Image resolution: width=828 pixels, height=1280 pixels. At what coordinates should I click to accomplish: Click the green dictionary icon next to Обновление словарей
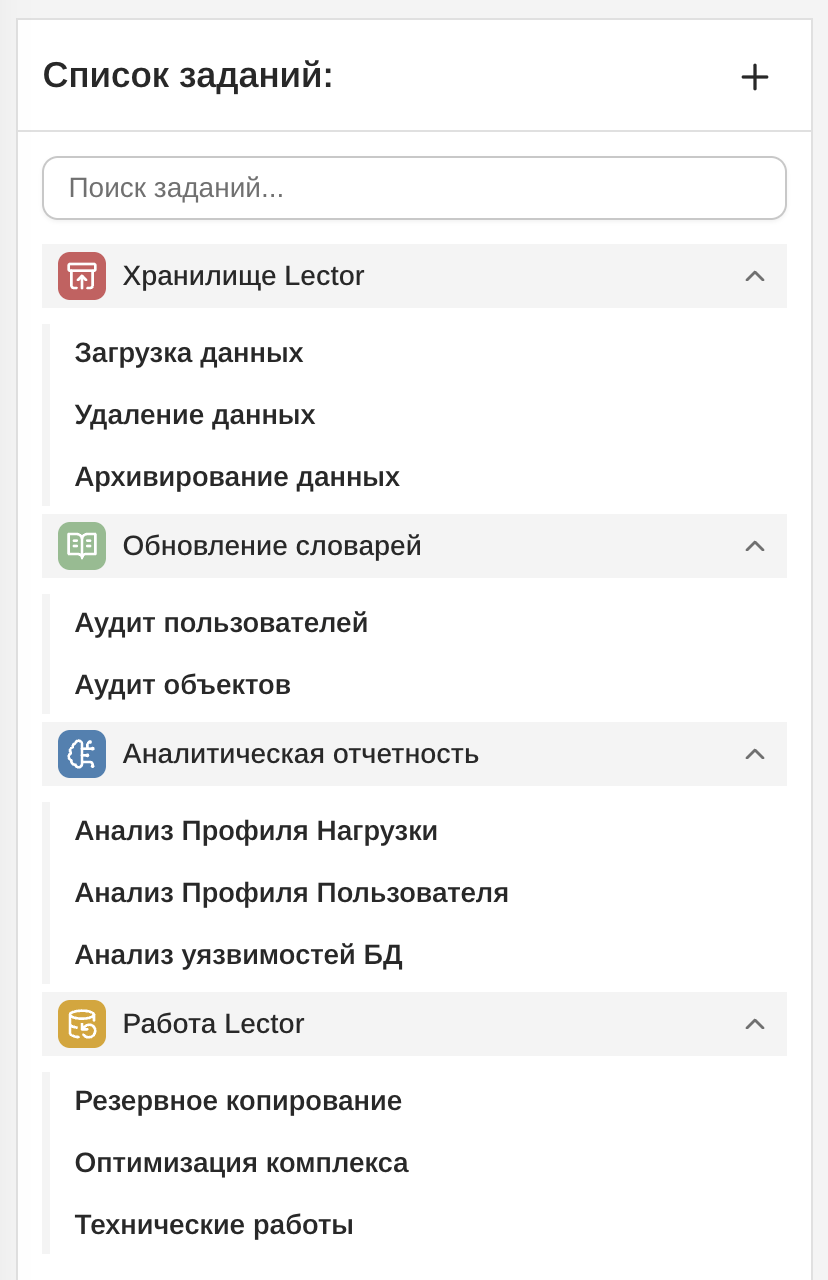pos(81,546)
